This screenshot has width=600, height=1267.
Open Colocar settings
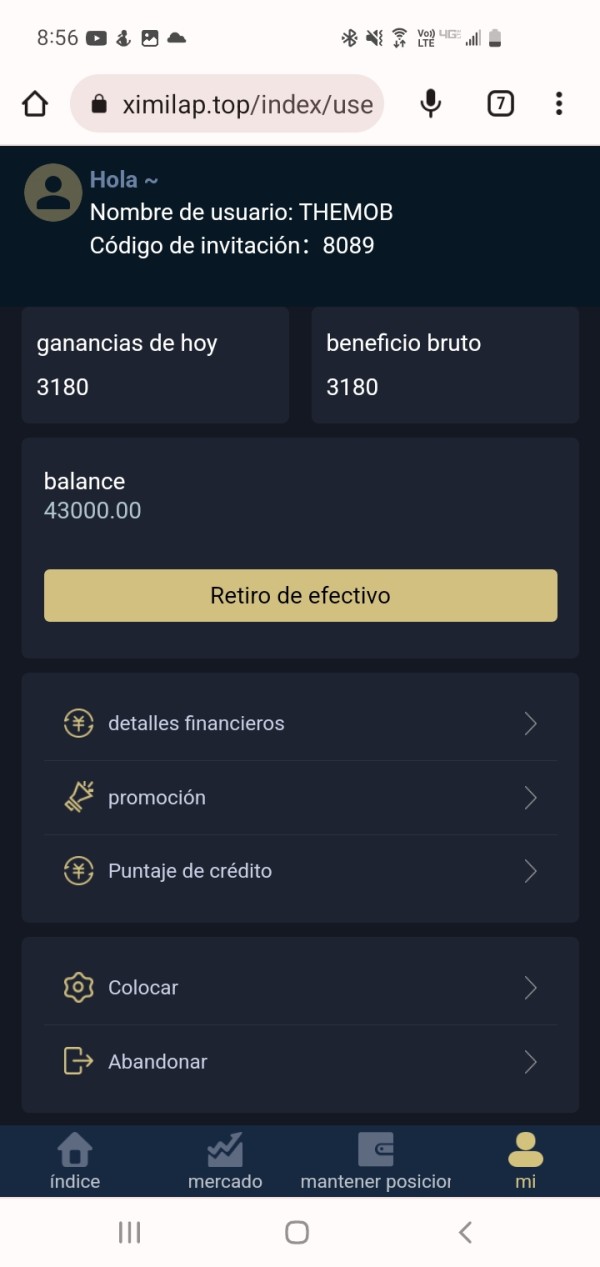(300, 988)
